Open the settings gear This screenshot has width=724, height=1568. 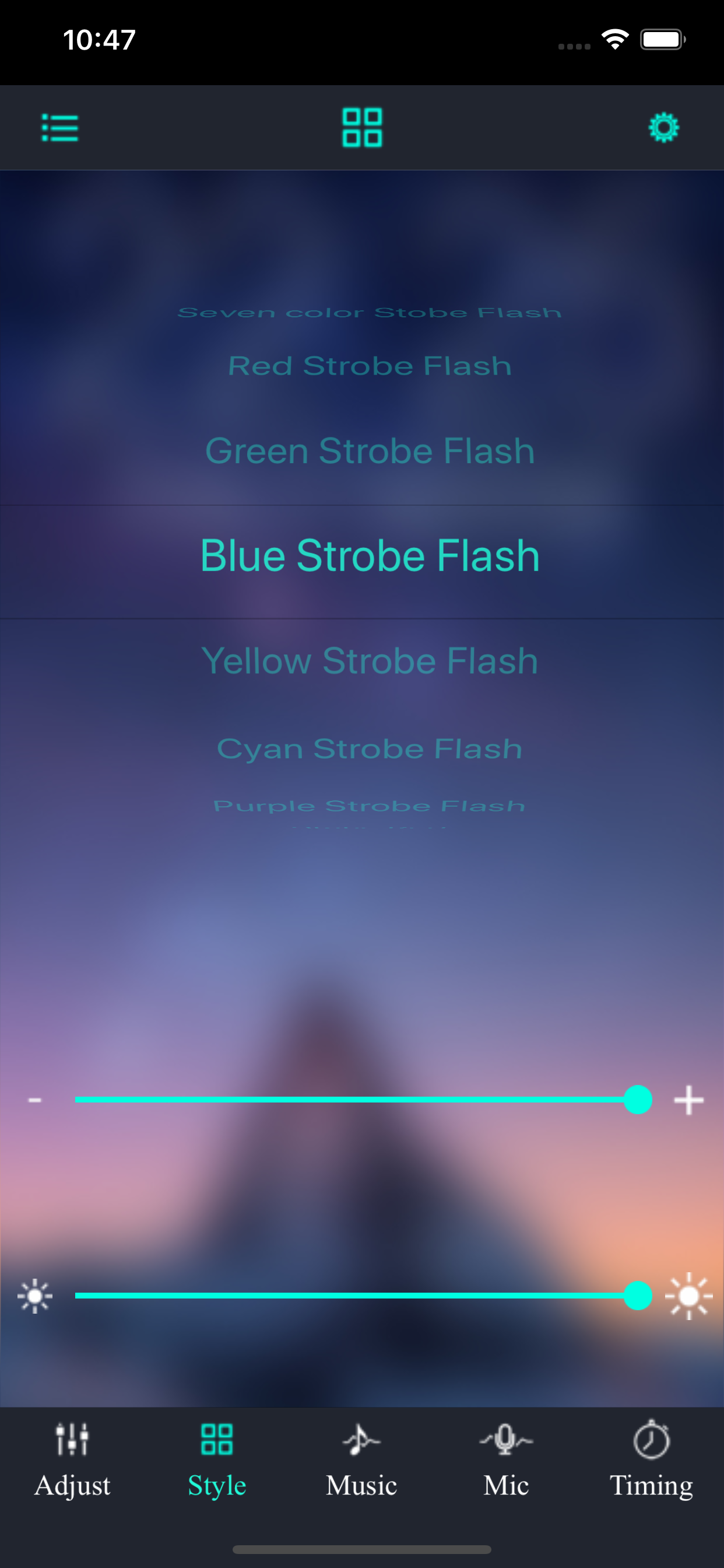(664, 127)
